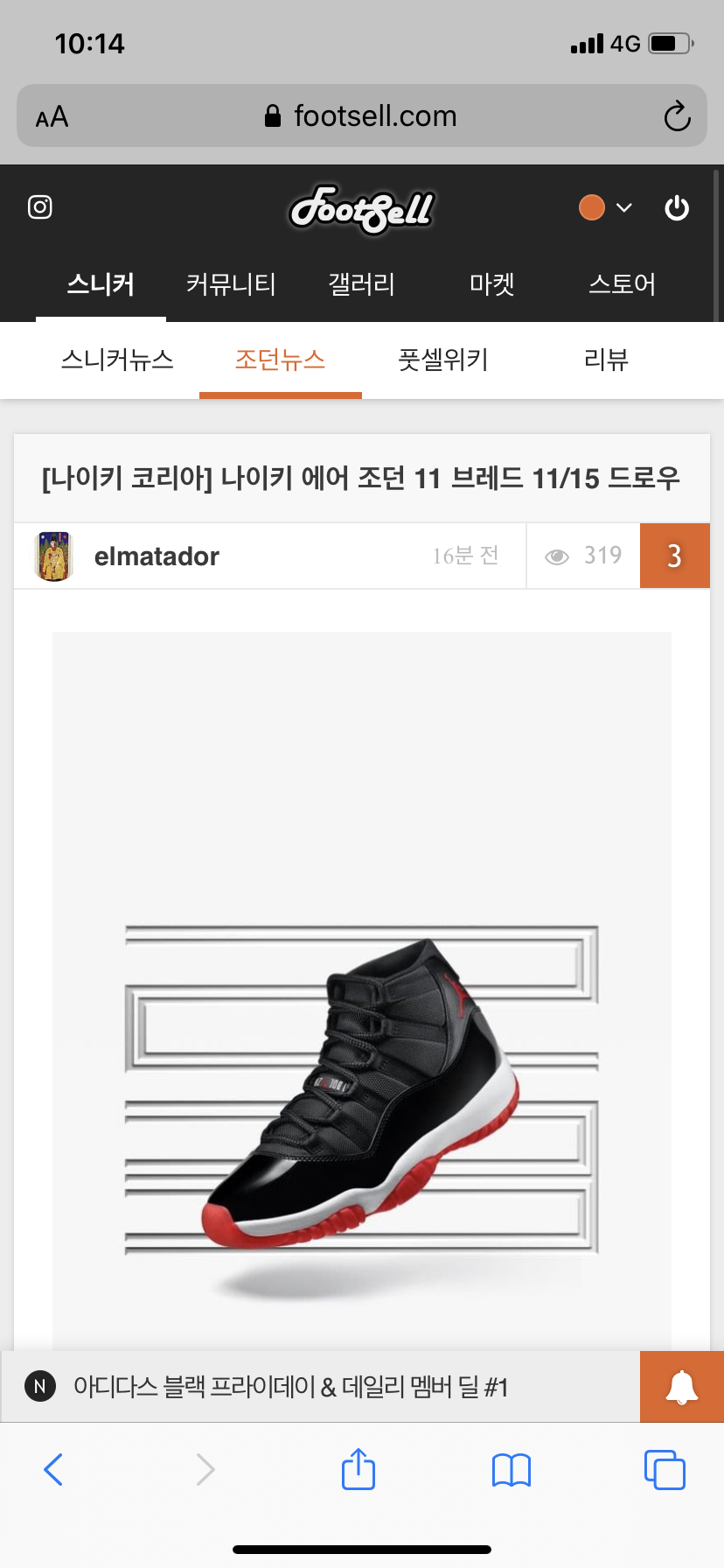The height and width of the screenshot is (1568, 724).
Task: Select the 리뷰 sub-tab
Action: pos(606,360)
